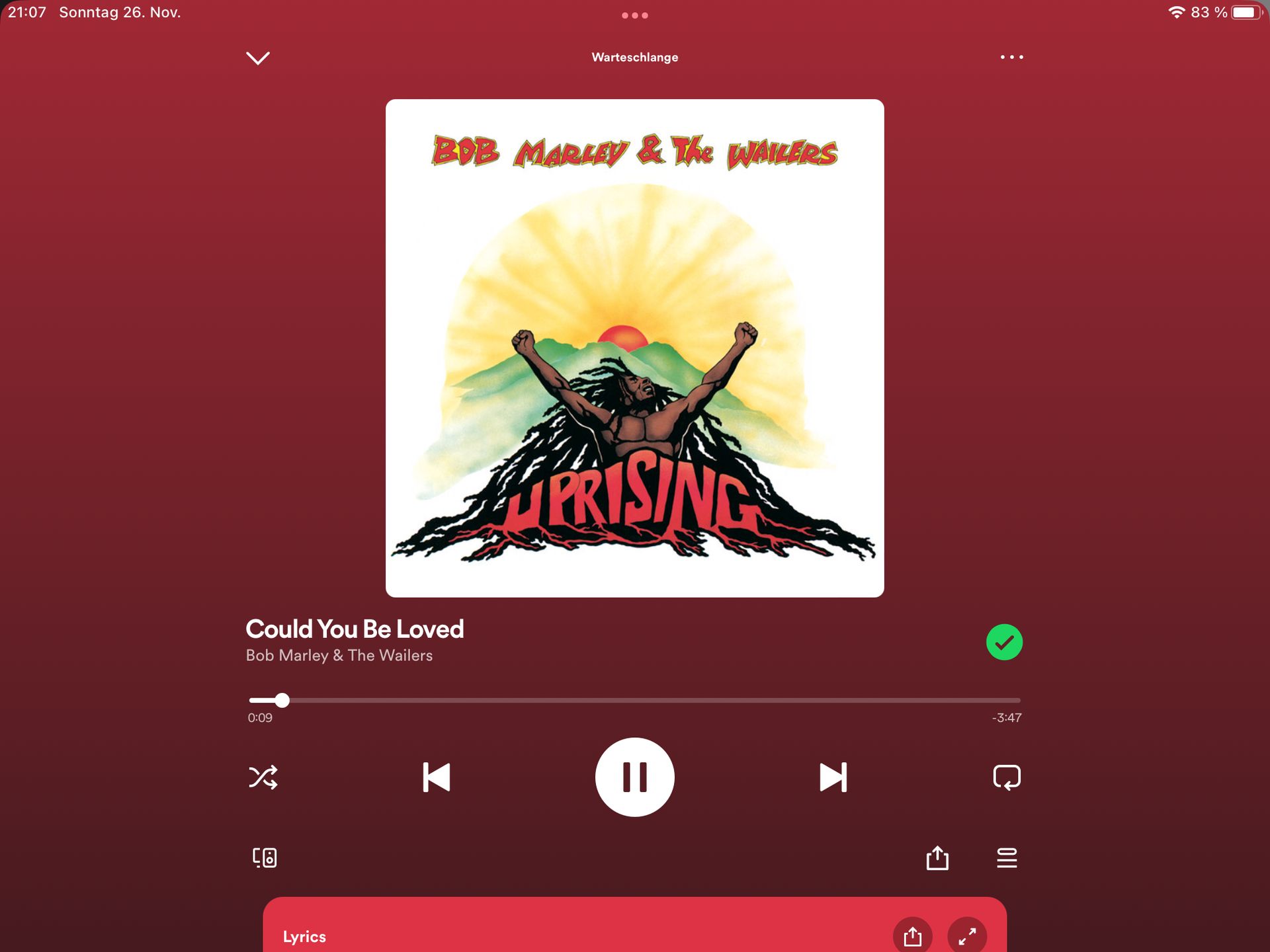The height and width of the screenshot is (952, 1270).
Task: Open the Bob Marley & The Wailers artist name
Action: [x=339, y=656]
